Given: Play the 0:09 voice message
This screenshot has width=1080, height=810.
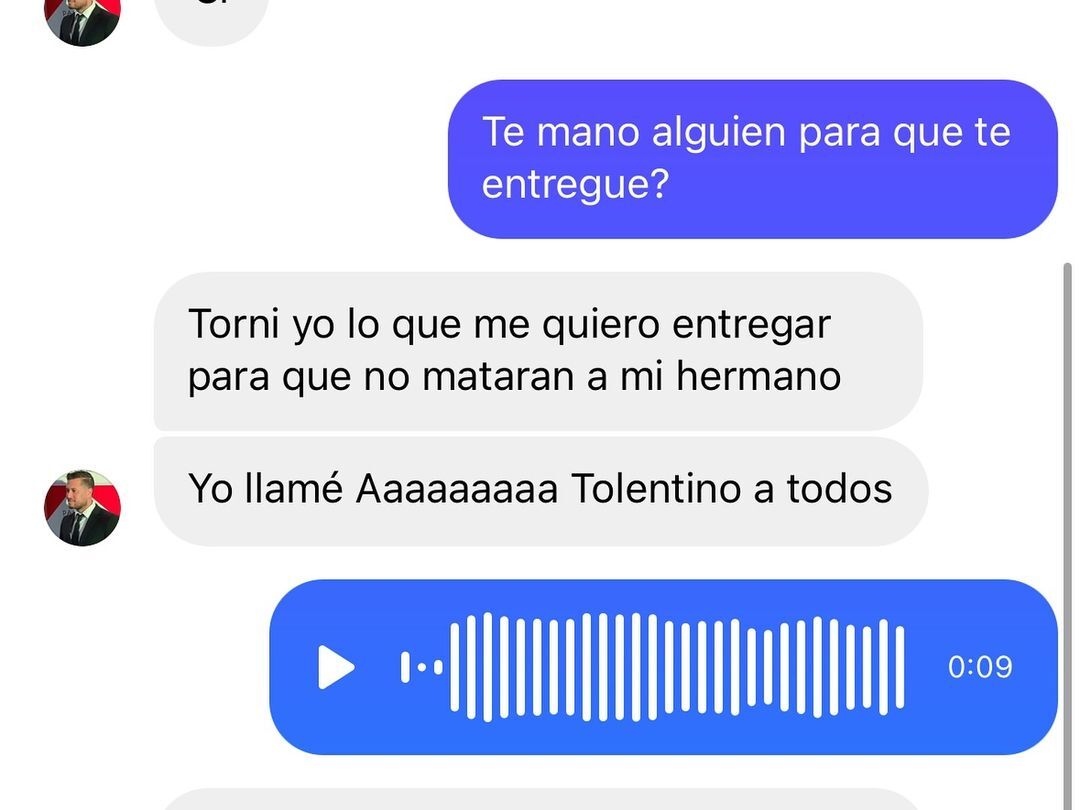Looking at the screenshot, I should tap(336, 667).
